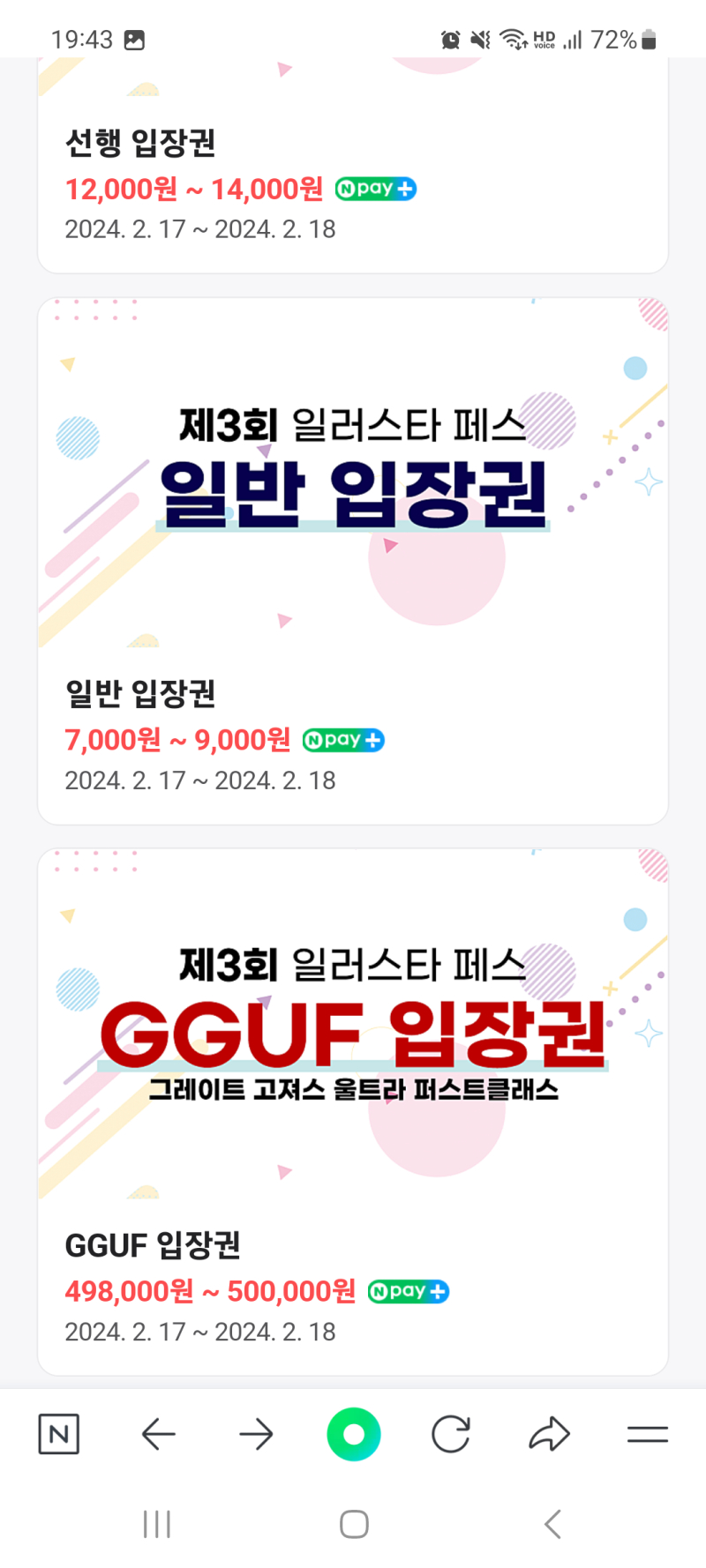This screenshot has width=706, height=1568.
Task: Tap the green Naver search button
Action: click(353, 1434)
